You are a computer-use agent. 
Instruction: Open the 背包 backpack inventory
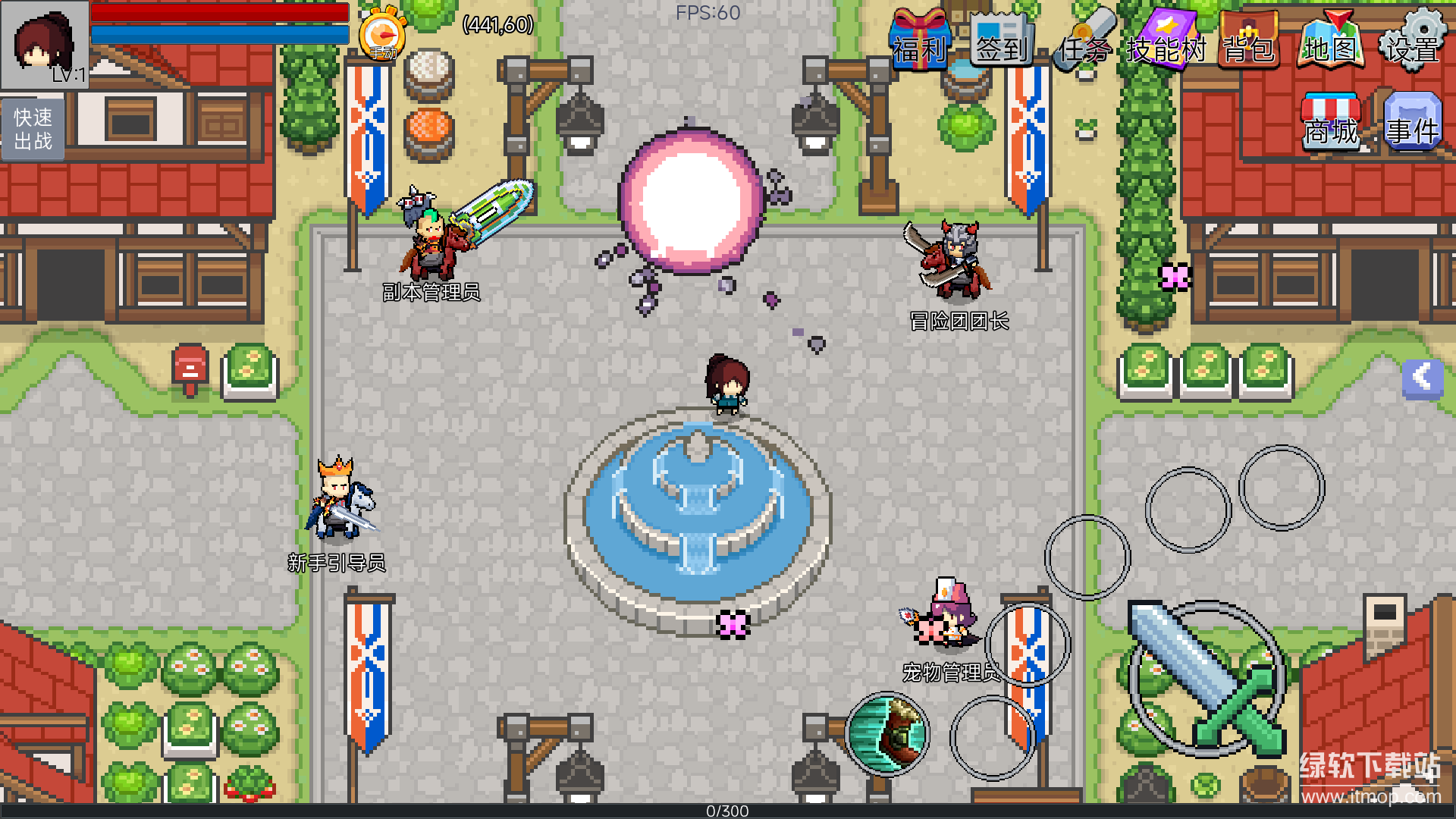(x=1249, y=40)
